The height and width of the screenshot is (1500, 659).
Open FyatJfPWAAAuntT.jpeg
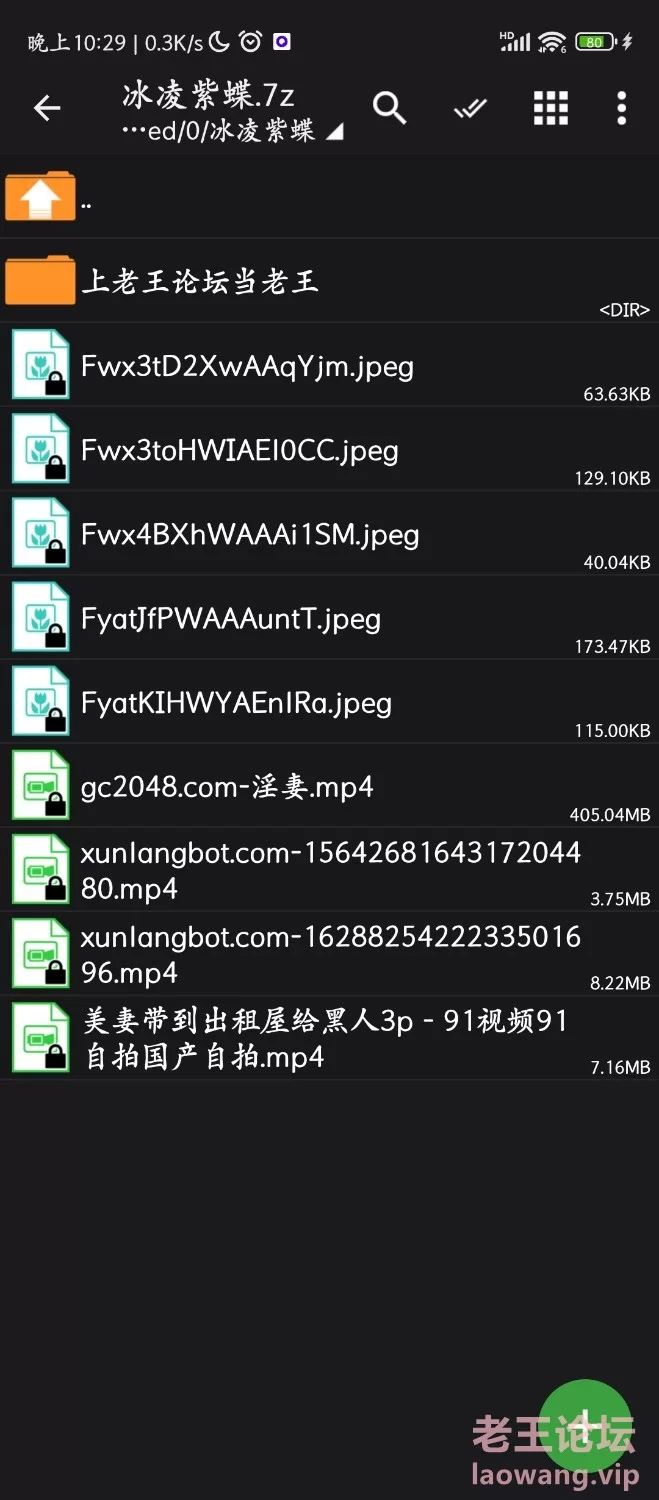click(329, 618)
